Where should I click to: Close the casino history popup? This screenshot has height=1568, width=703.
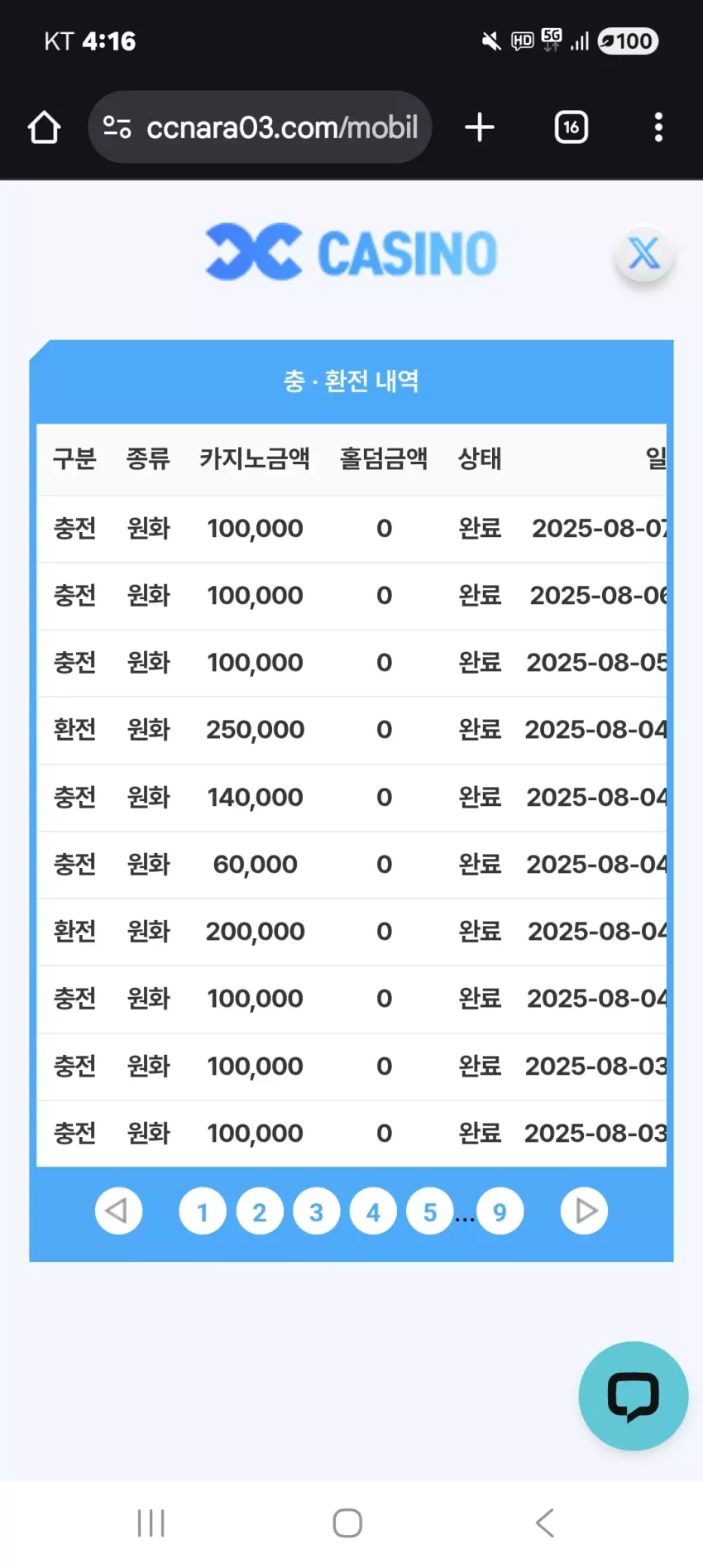coord(644,253)
